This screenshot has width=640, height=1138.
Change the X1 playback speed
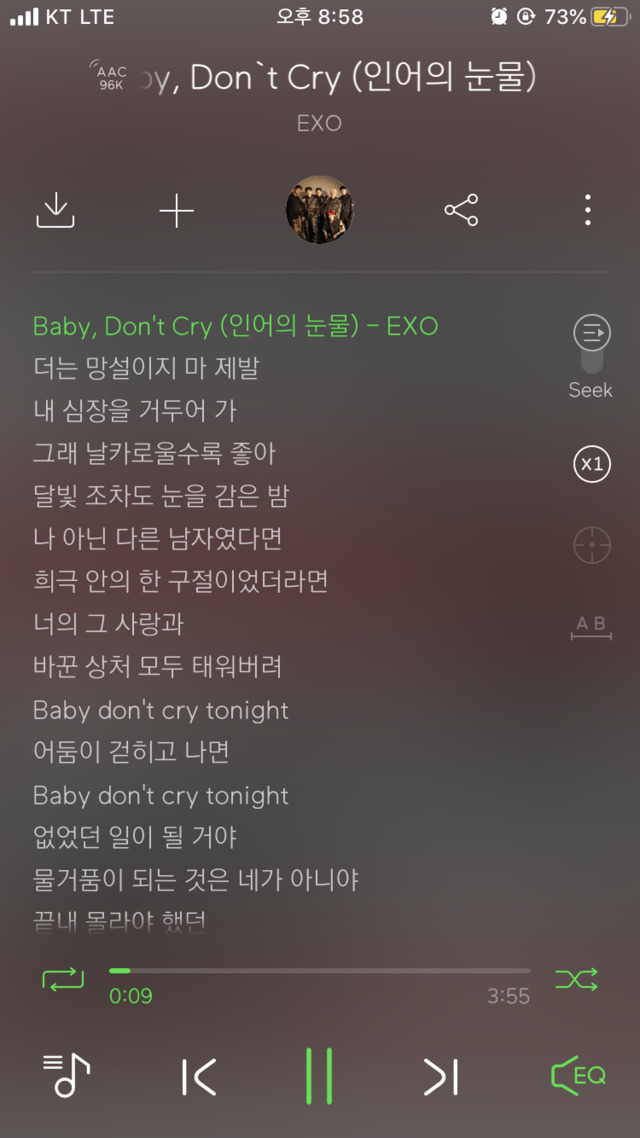pos(591,464)
